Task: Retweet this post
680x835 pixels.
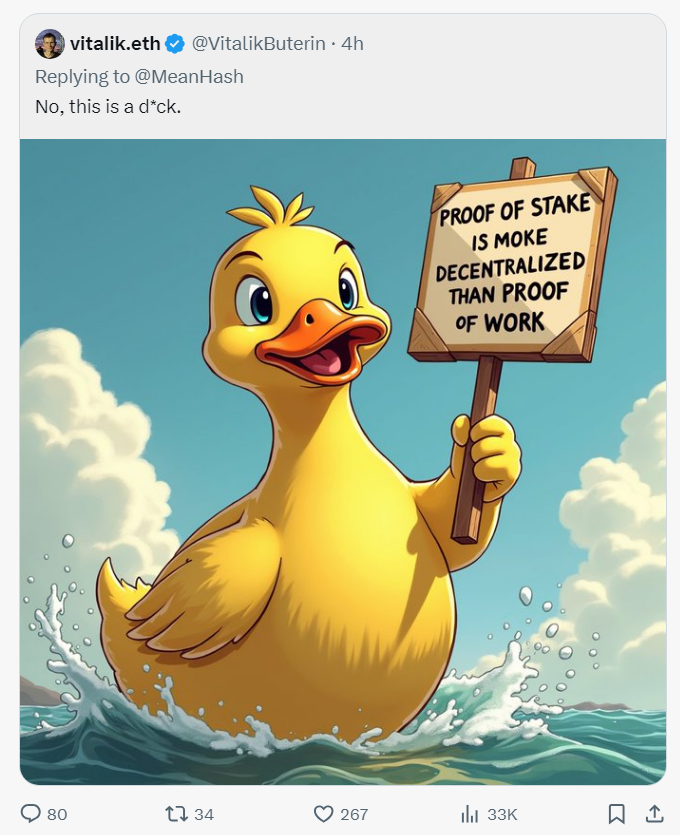Action: tap(177, 814)
